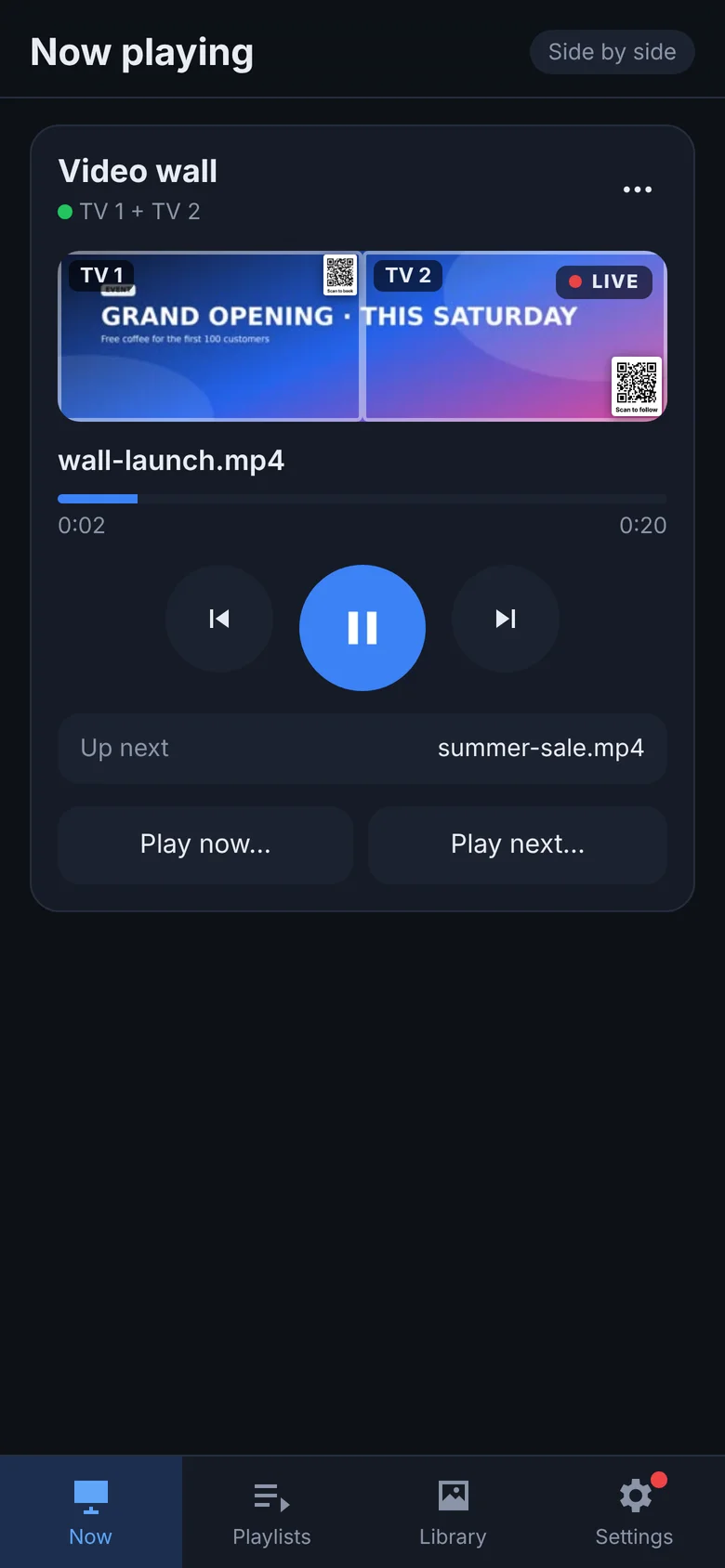Skip to the next video
725x1568 pixels.
coord(506,619)
